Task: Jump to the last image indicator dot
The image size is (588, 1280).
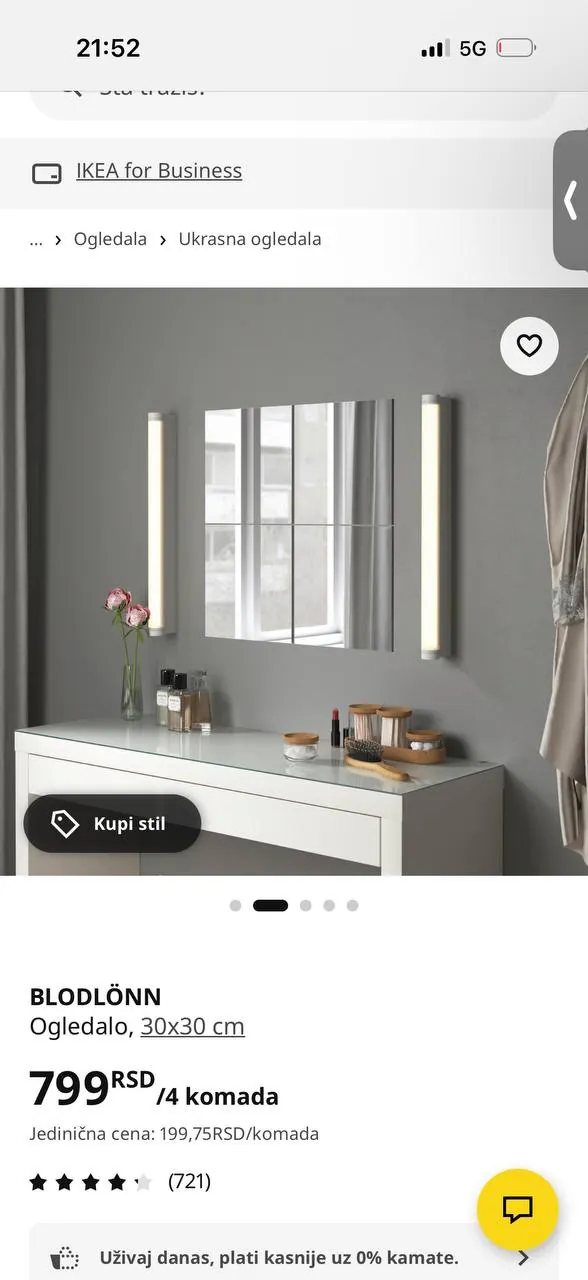Action: pos(352,906)
